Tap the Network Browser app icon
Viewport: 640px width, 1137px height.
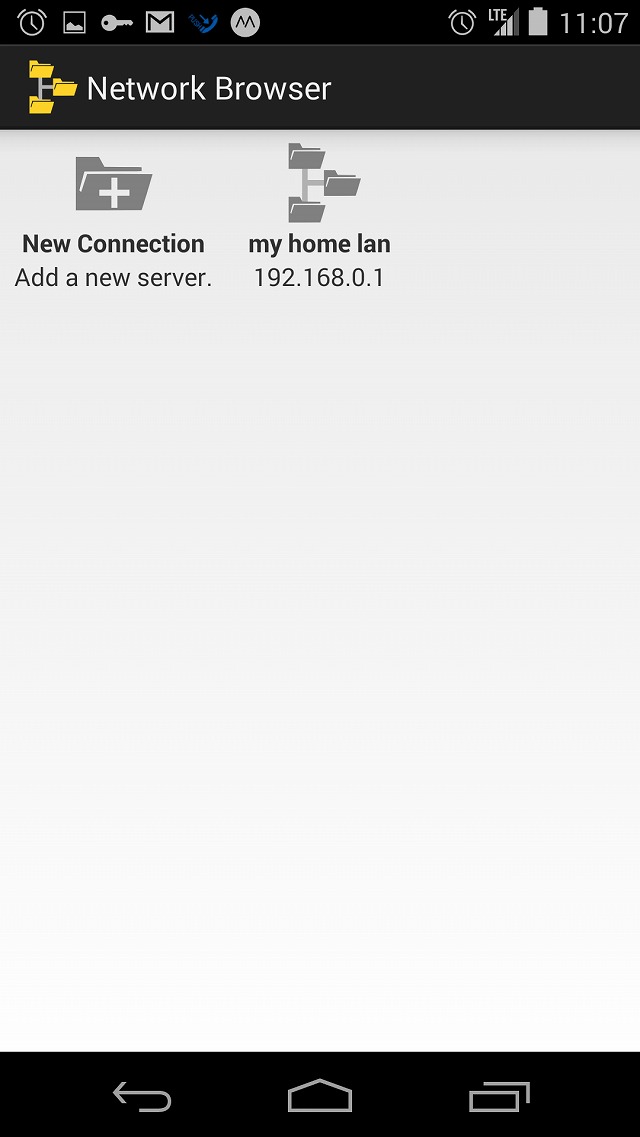click(52, 88)
